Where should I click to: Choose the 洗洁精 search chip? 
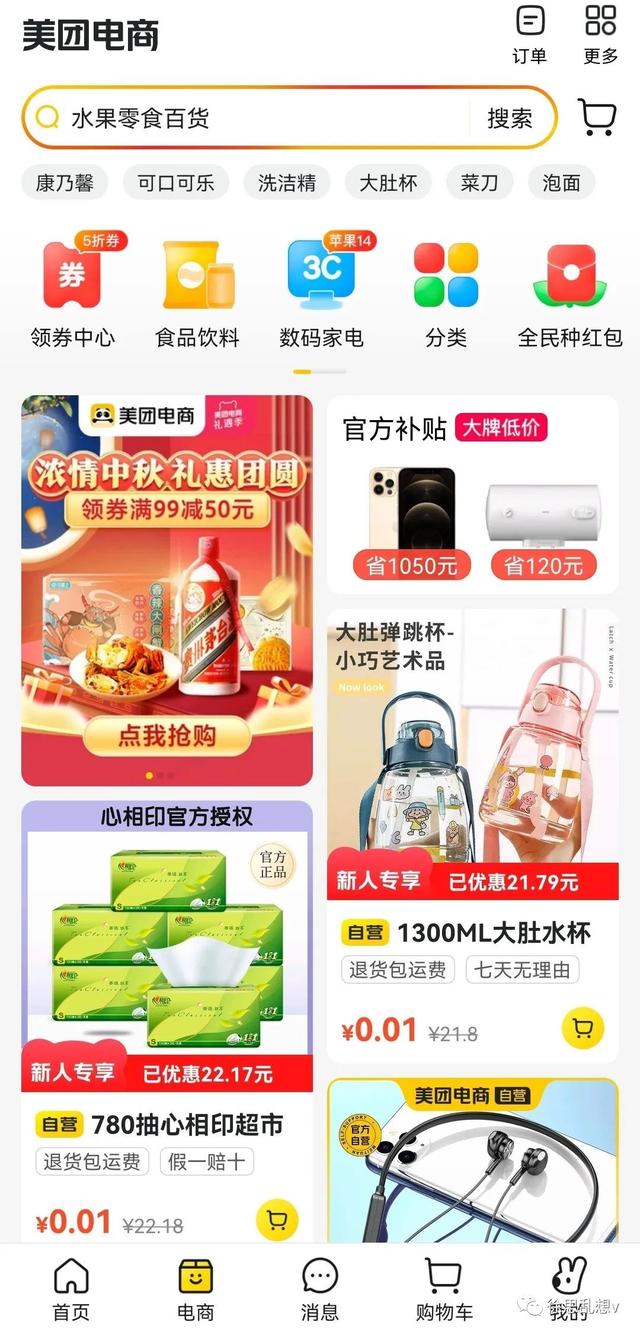(x=287, y=183)
